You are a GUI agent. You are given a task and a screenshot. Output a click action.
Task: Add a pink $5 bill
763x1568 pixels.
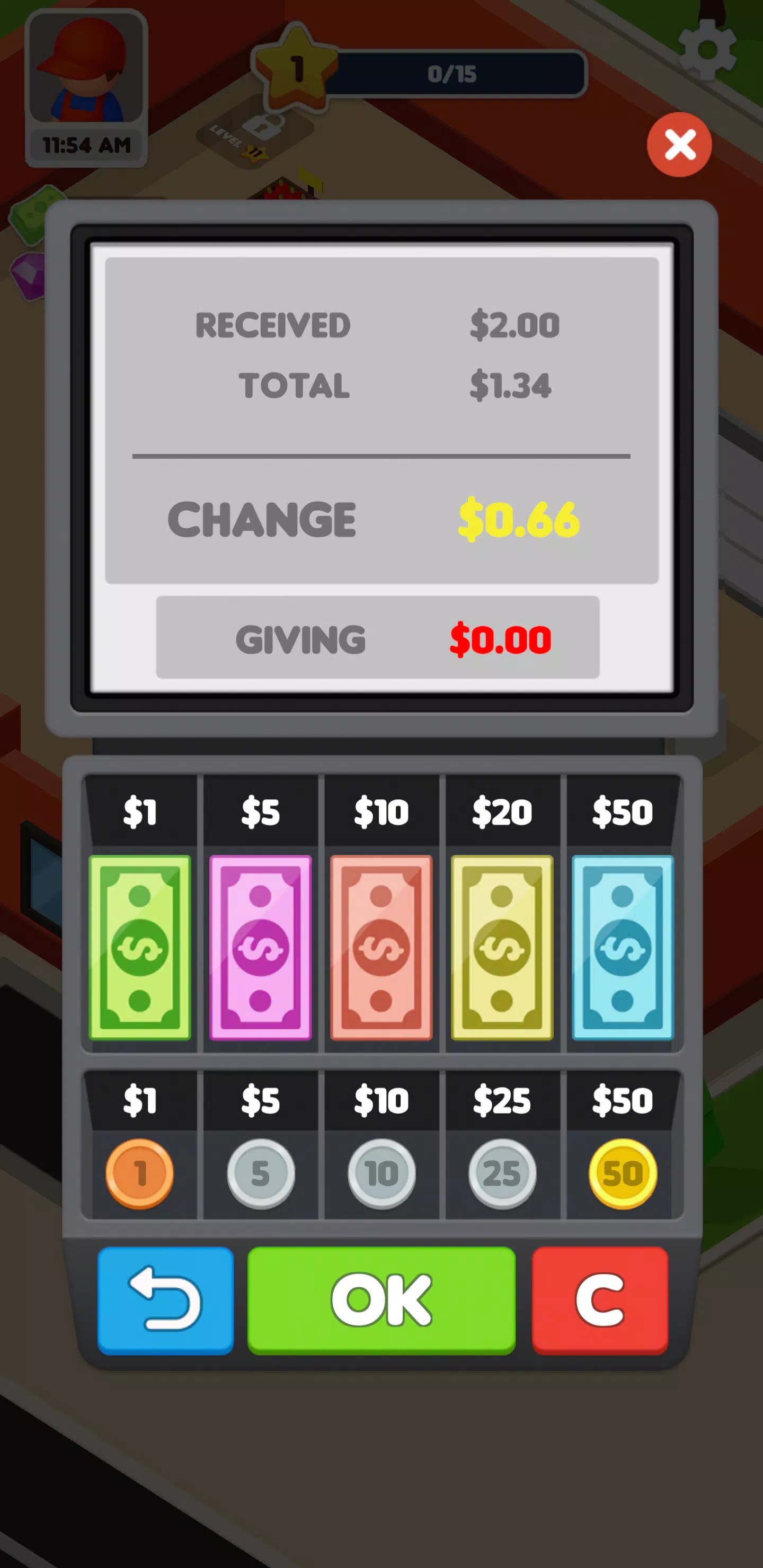pyautogui.click(x=260, y=947)
